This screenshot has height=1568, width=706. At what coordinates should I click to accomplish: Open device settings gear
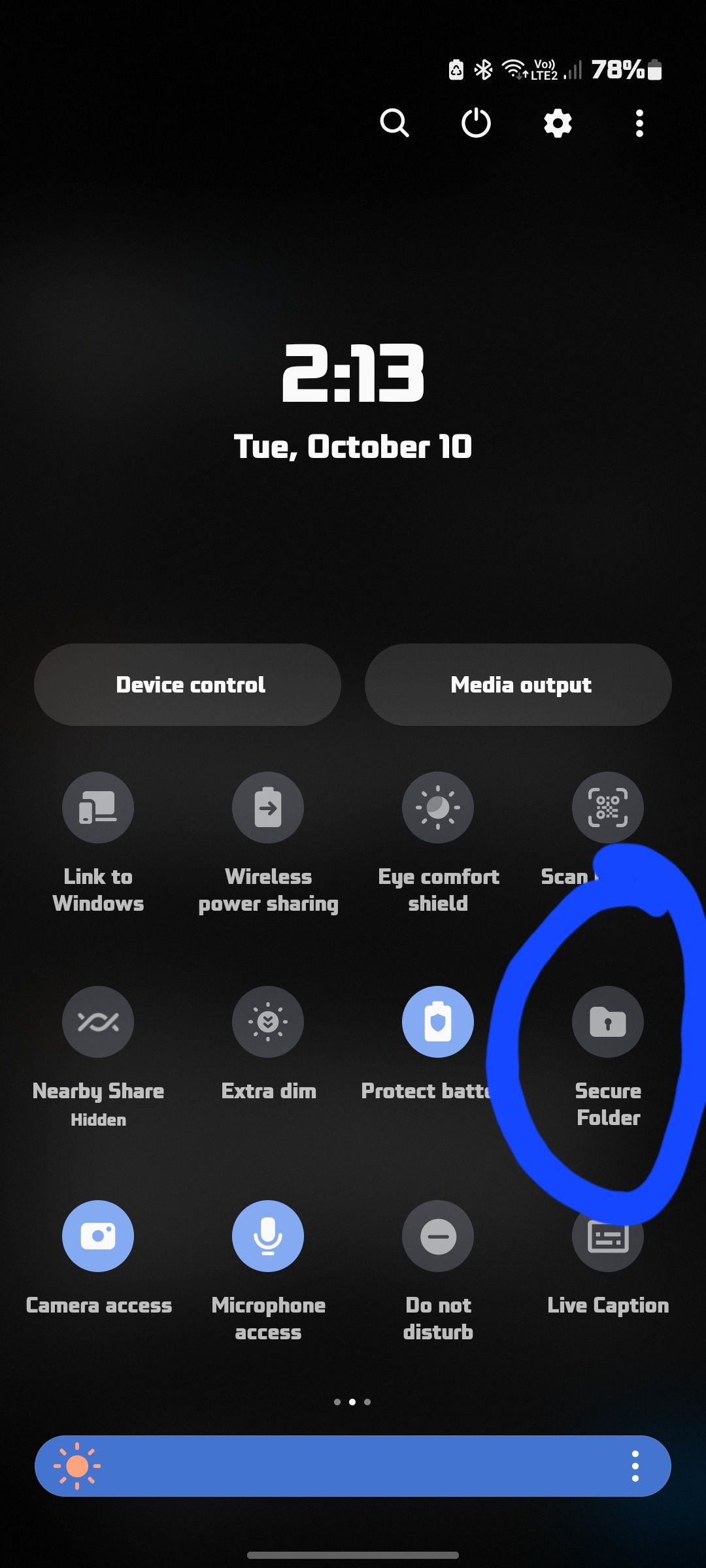point(558,123)
